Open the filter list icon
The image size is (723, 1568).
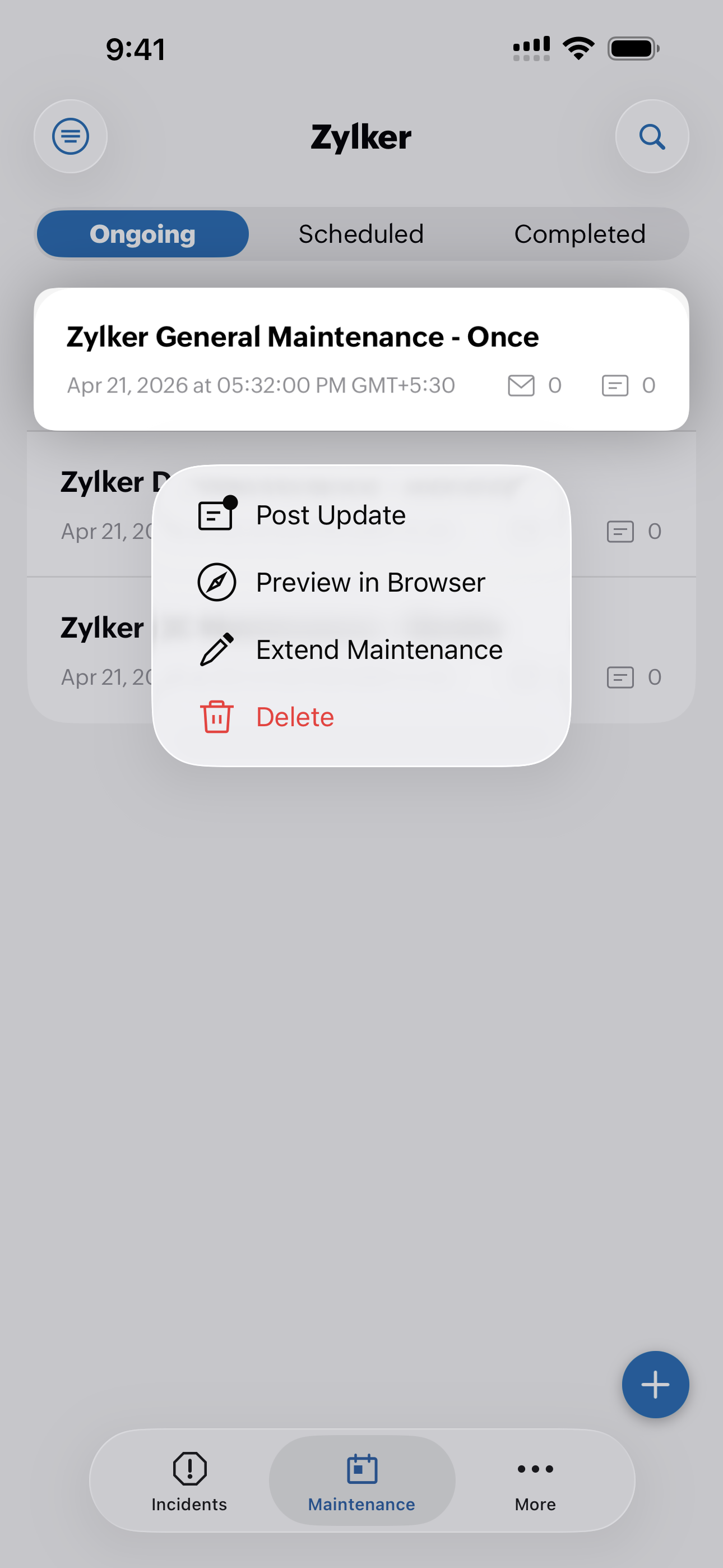click(x=71, y=136)
